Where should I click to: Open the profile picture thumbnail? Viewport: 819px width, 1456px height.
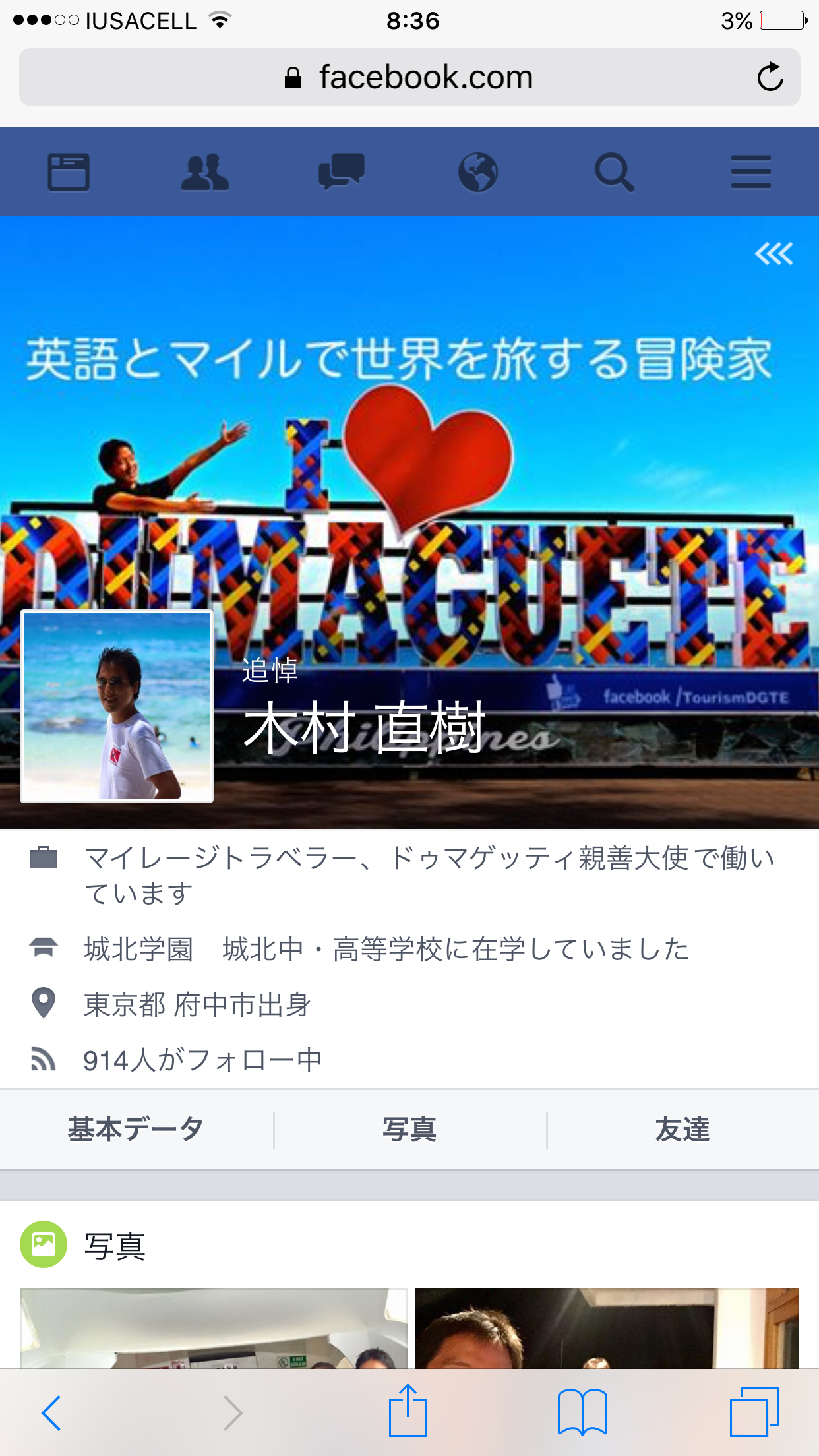click(x=117, y=706)
